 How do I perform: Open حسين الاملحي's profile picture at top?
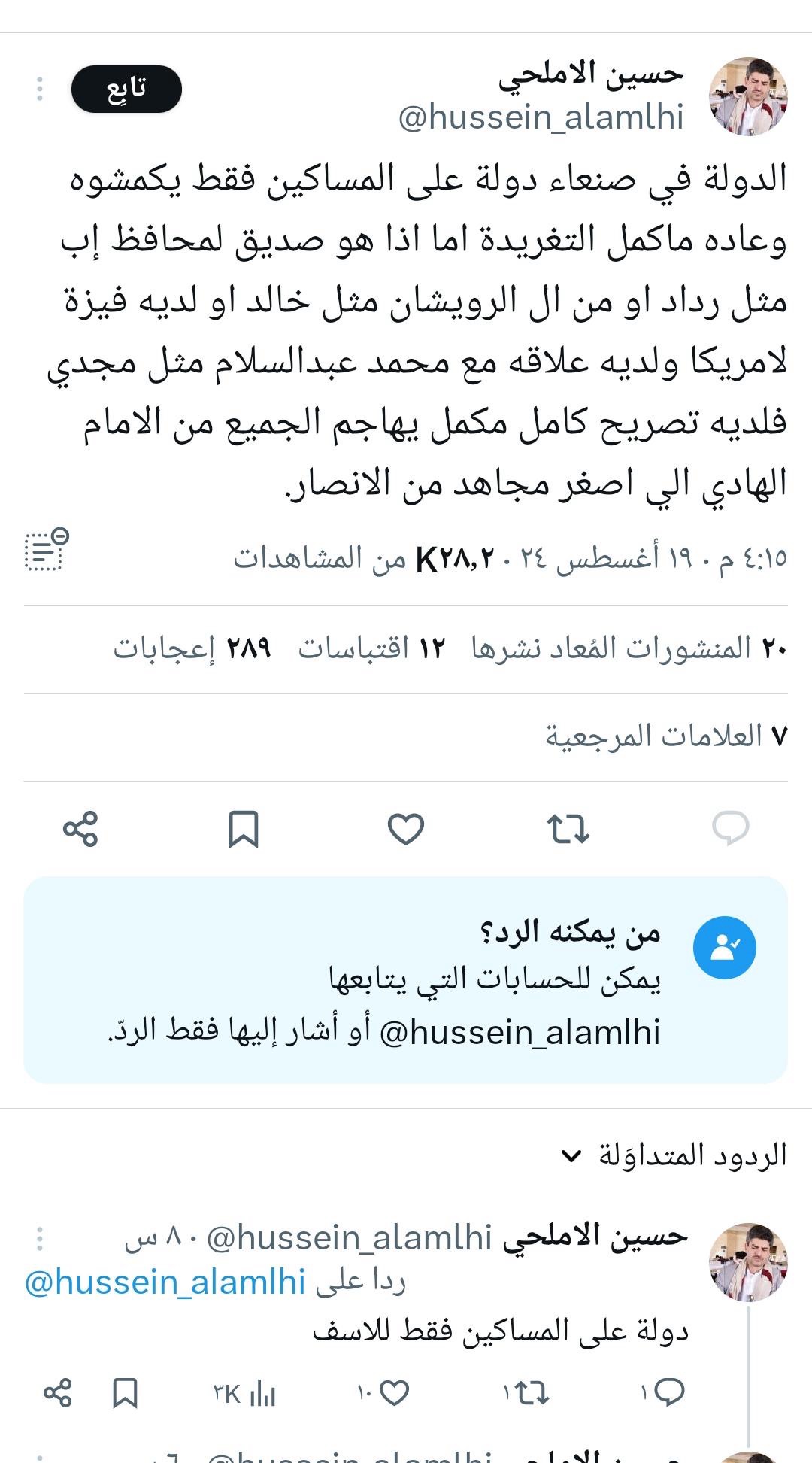pyautogui.click(x=748, y=96)
